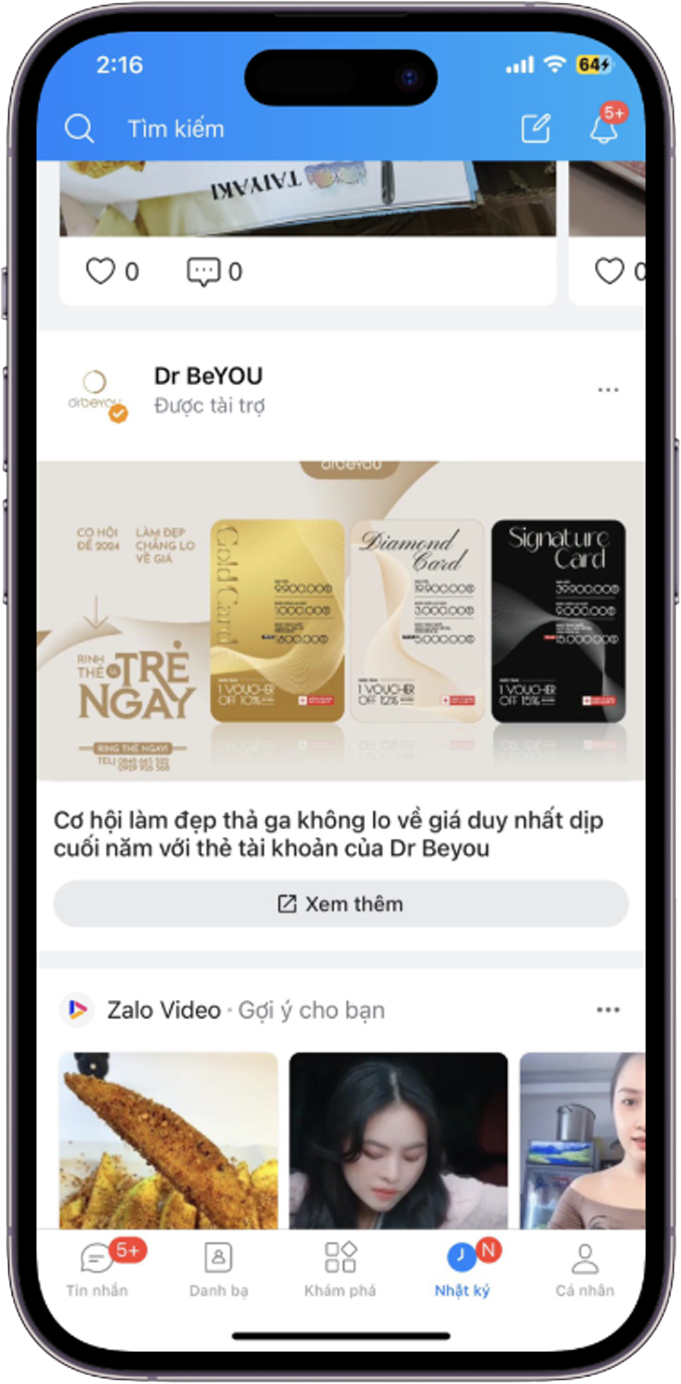
Task: Switch to the Danh bạ tab
Action: 218,1268
